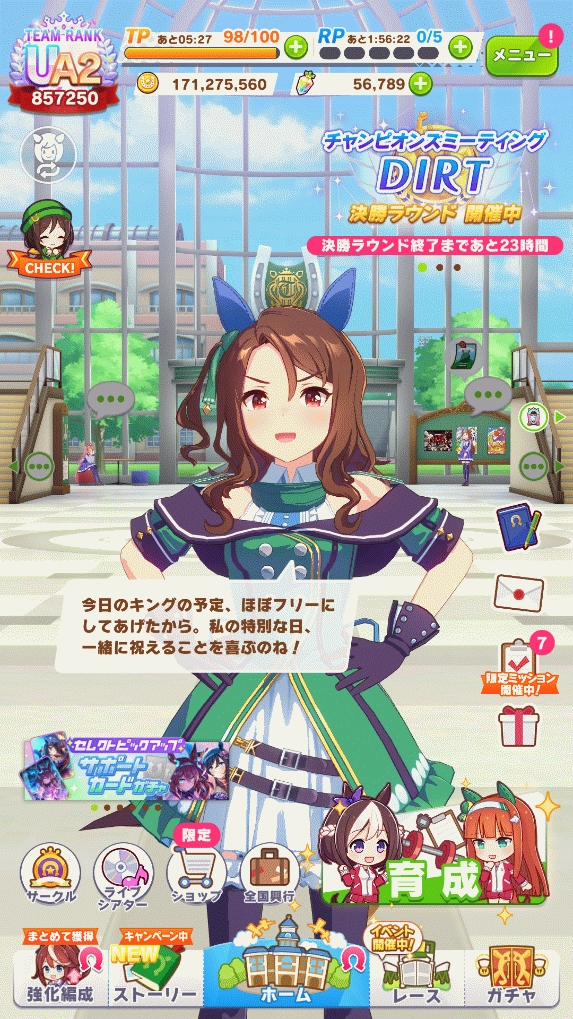Open ライブシアター
Screen dimensions: 573x1019
tap(123, 875)
